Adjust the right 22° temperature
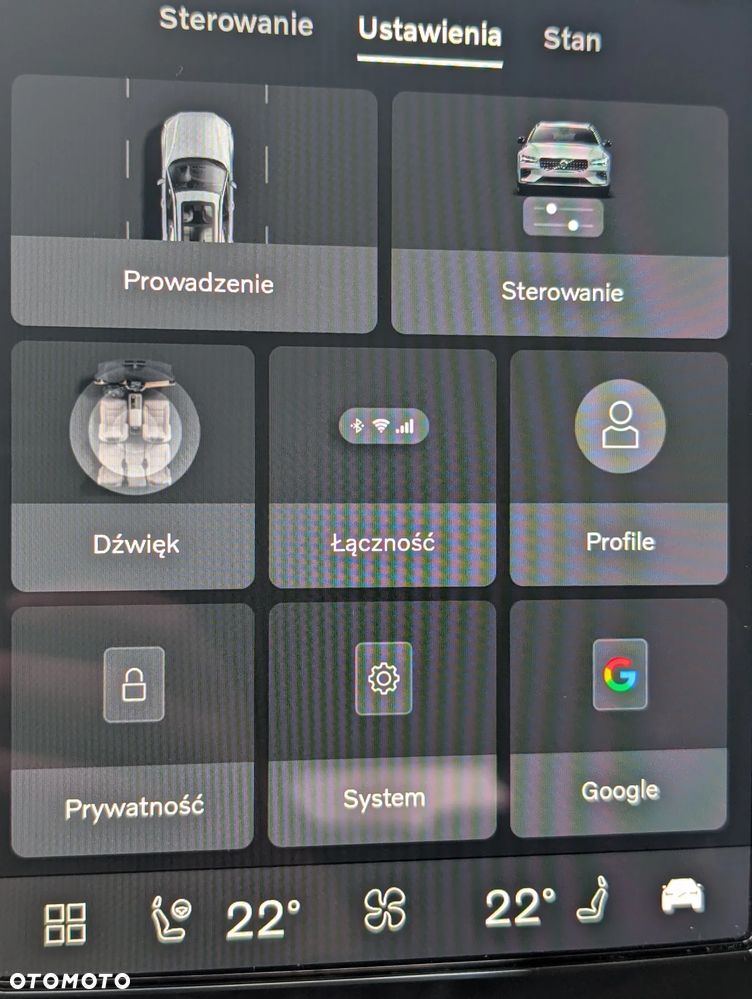The image size is (752, 999). click(519, 906)
